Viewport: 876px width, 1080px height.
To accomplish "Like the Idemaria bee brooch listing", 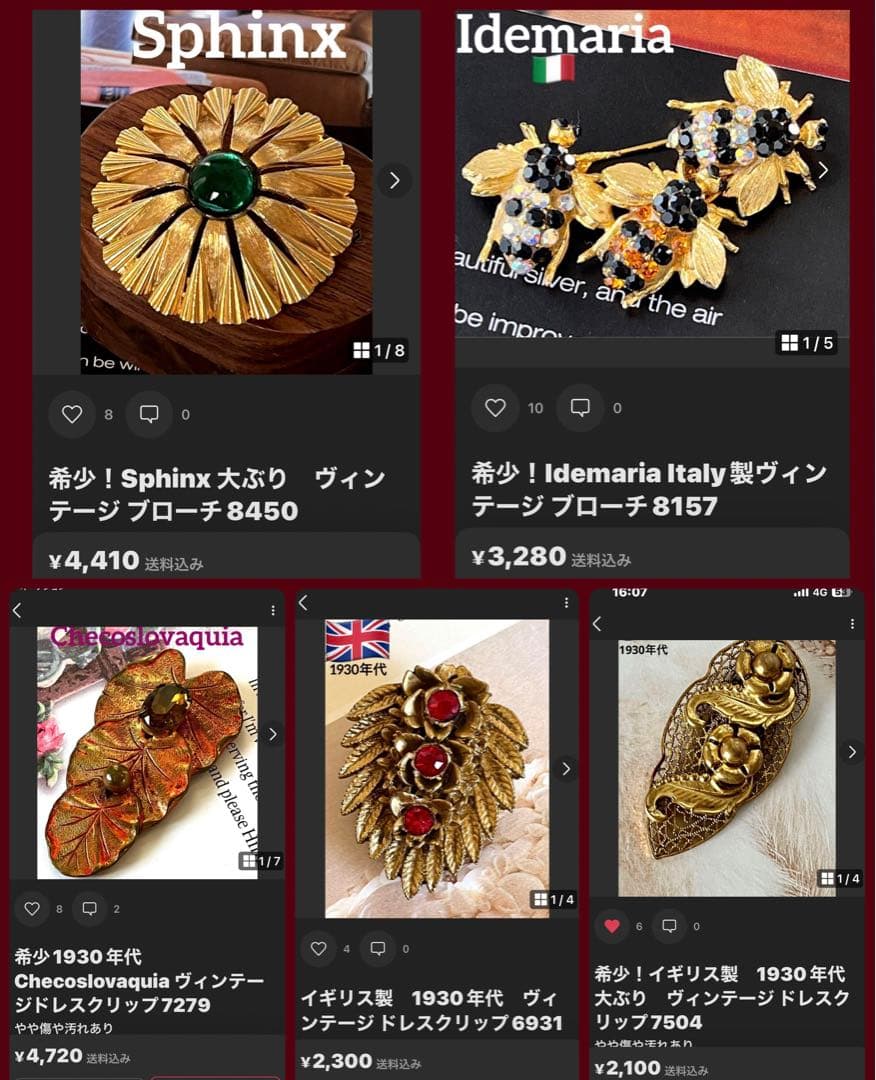I will pyautogui.click(x=496, y=408).
